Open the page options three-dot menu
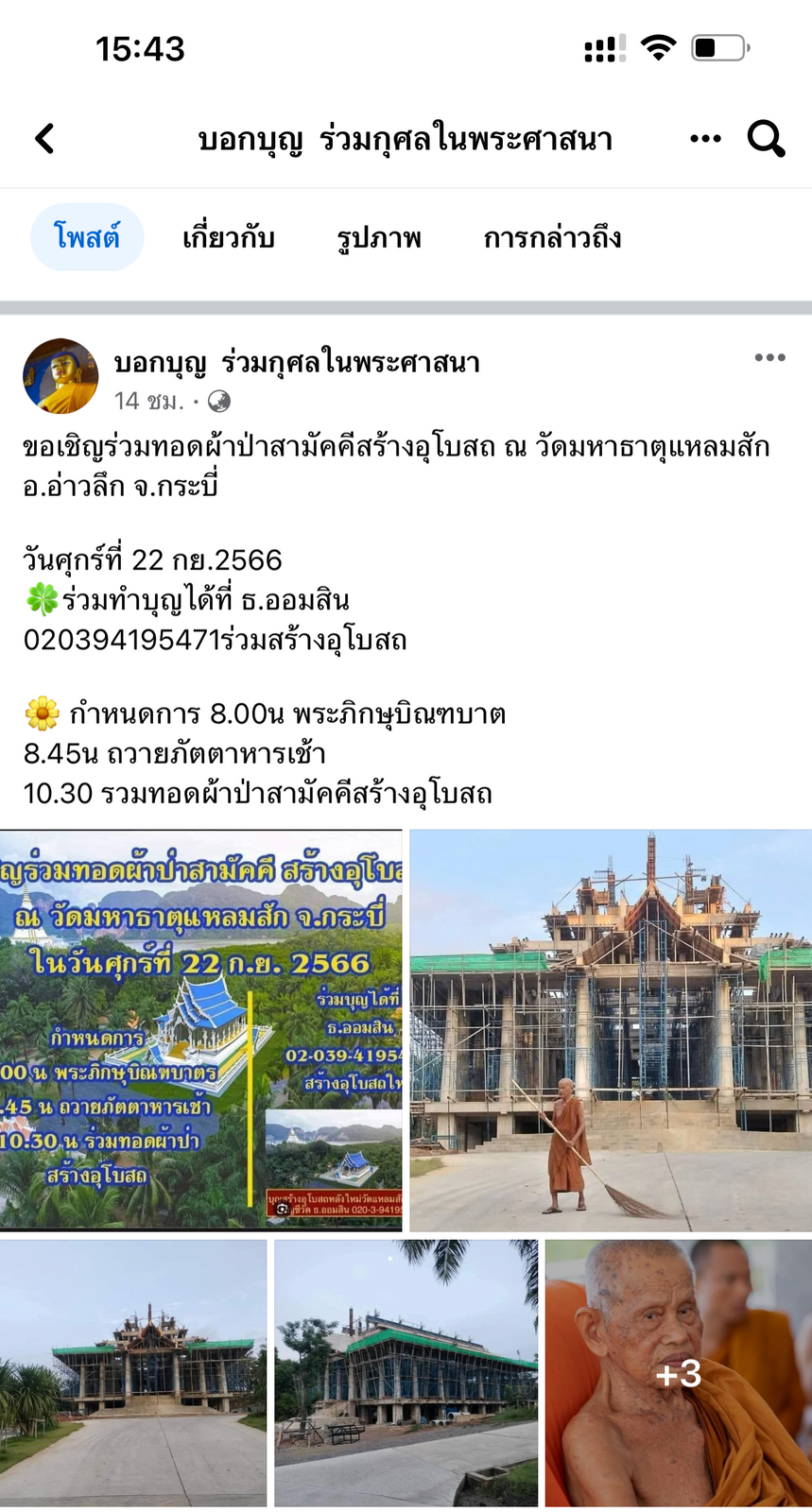 click(705, 139)
